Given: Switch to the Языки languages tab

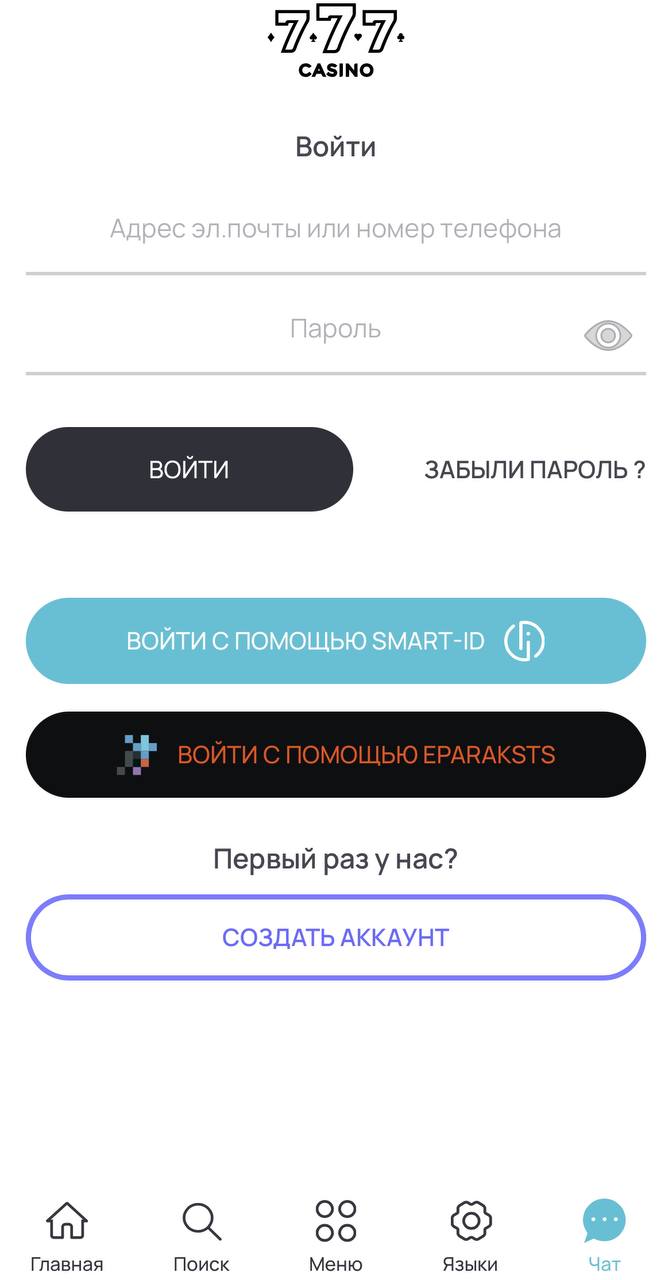Looking at the screenshot, I should (x=470, y=1236).
